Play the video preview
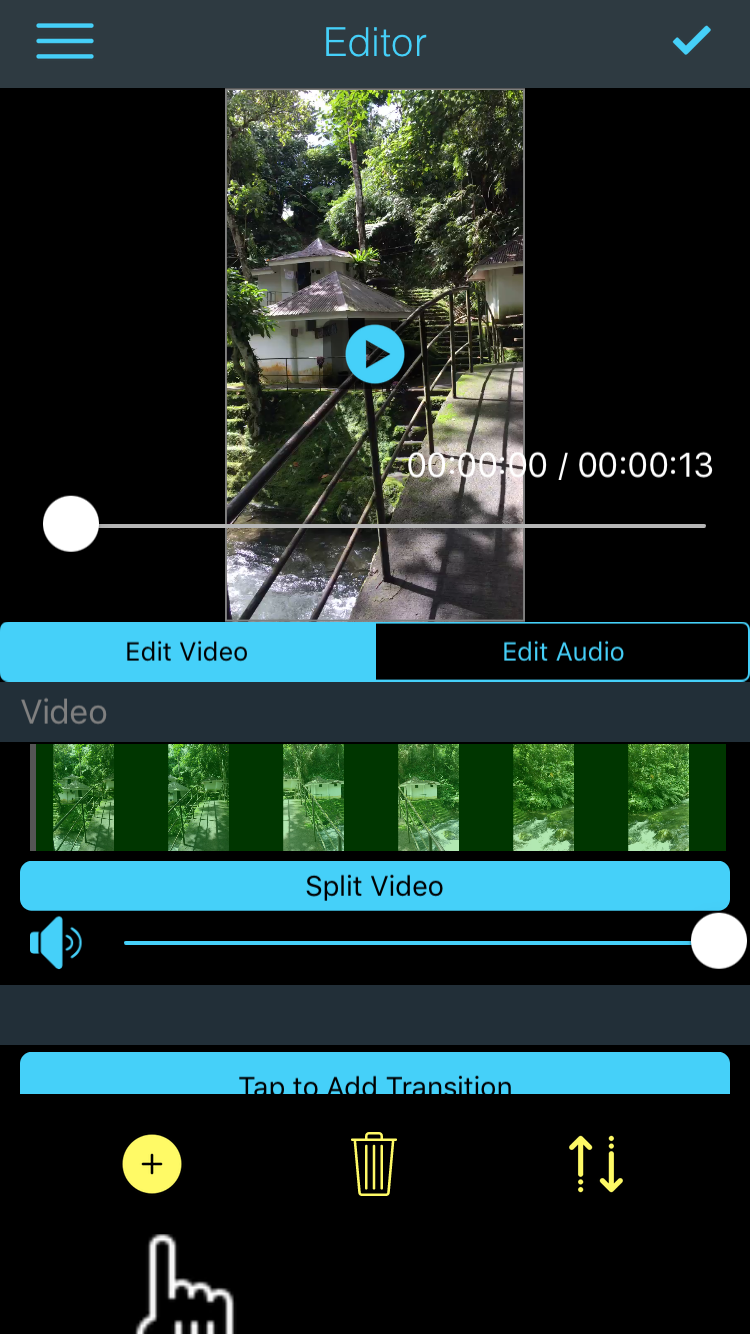Viewport: 750px width, 1334px height. (x=375, y=353)
